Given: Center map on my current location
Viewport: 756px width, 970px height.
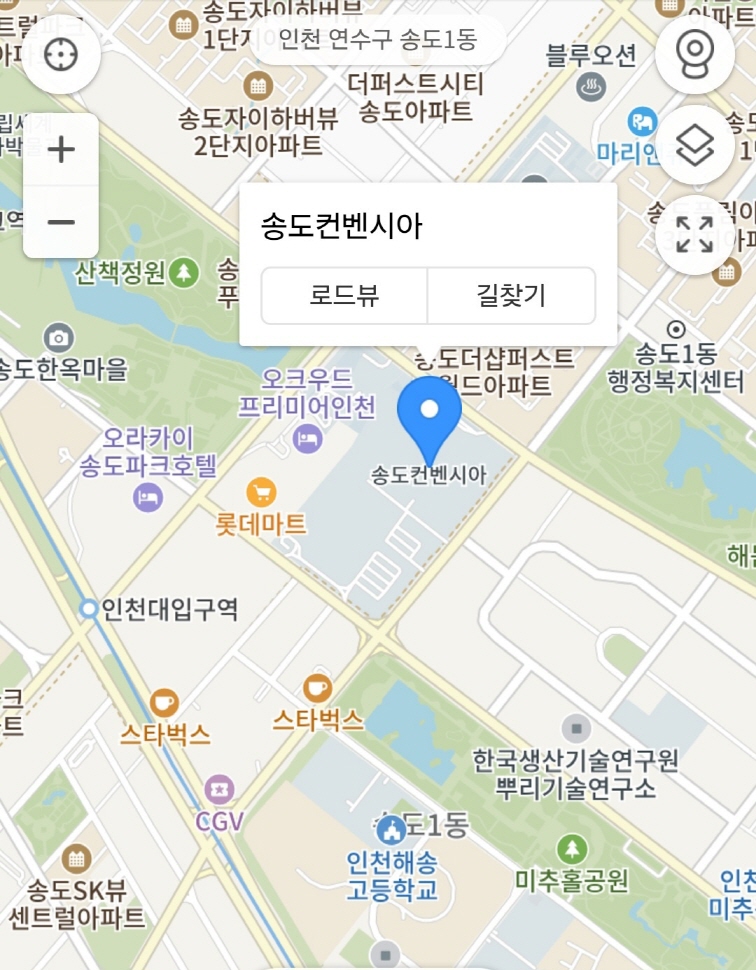Looking at the screenshot, I should click(62, 55).
